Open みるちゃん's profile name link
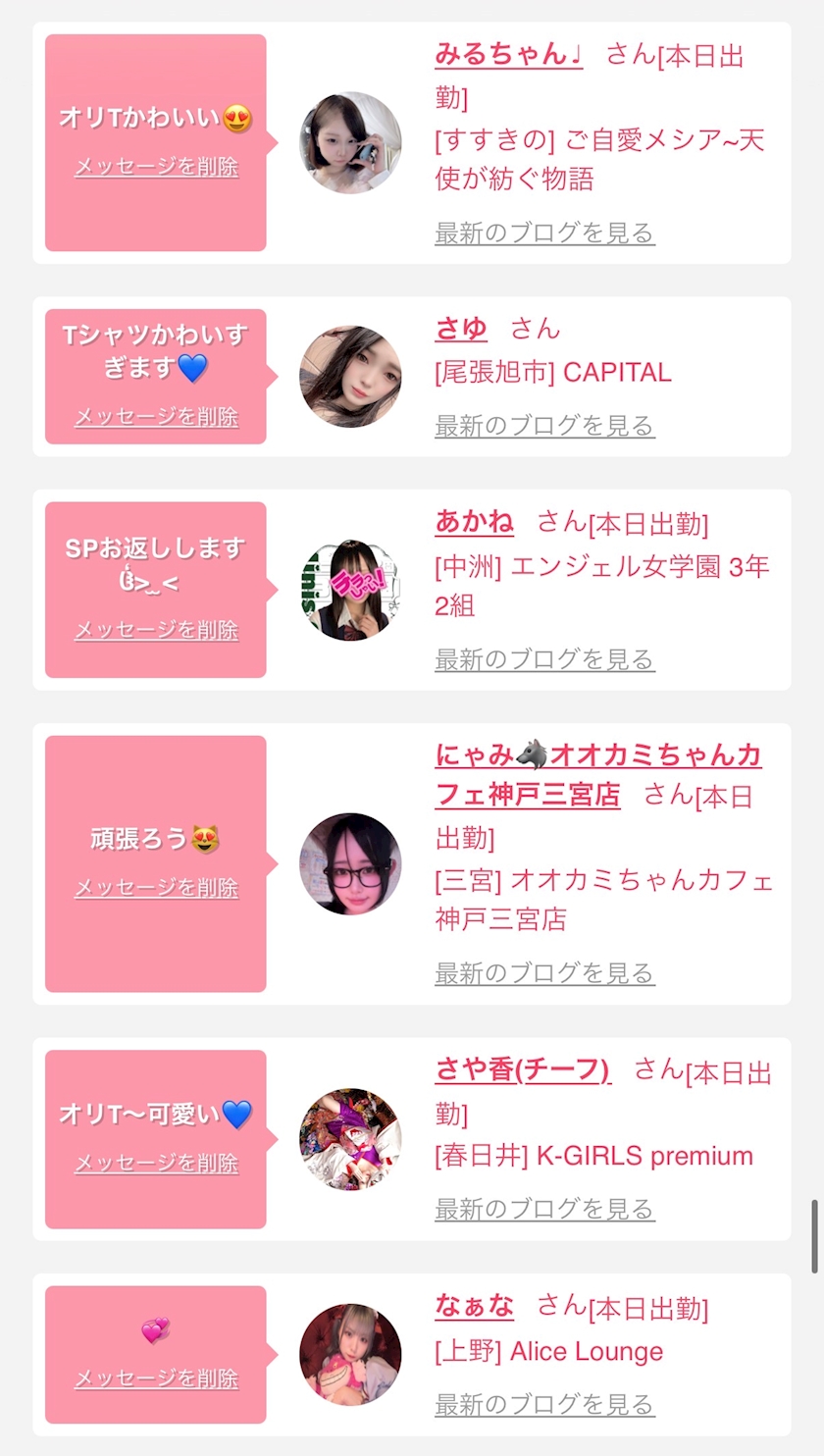The width and height of the screenshot is (824, 1456). click(x=509, y=54)
